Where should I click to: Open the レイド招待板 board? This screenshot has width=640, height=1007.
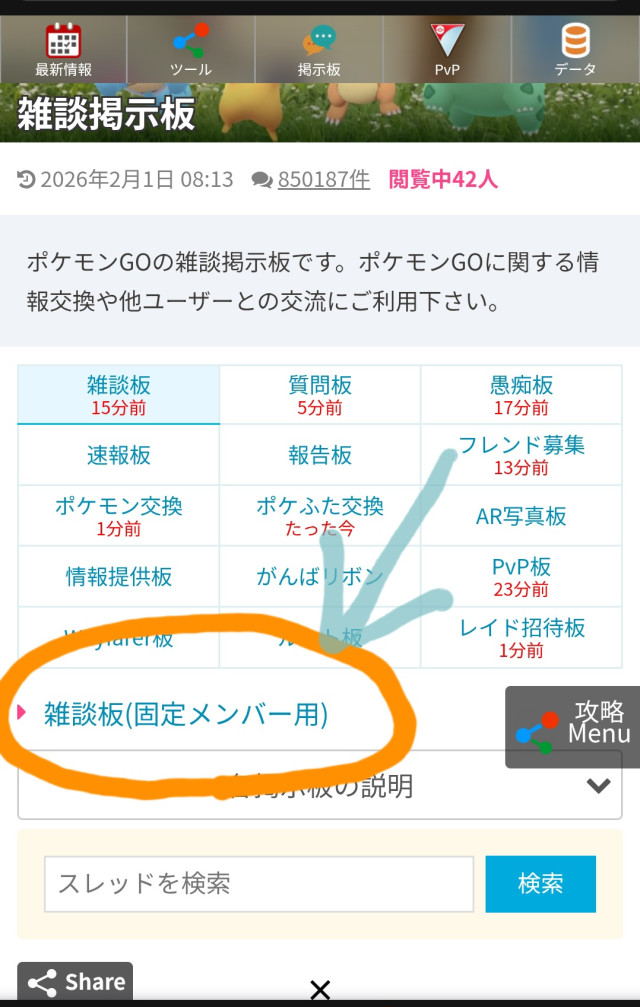pyautogui.click(x=521, y=637)
